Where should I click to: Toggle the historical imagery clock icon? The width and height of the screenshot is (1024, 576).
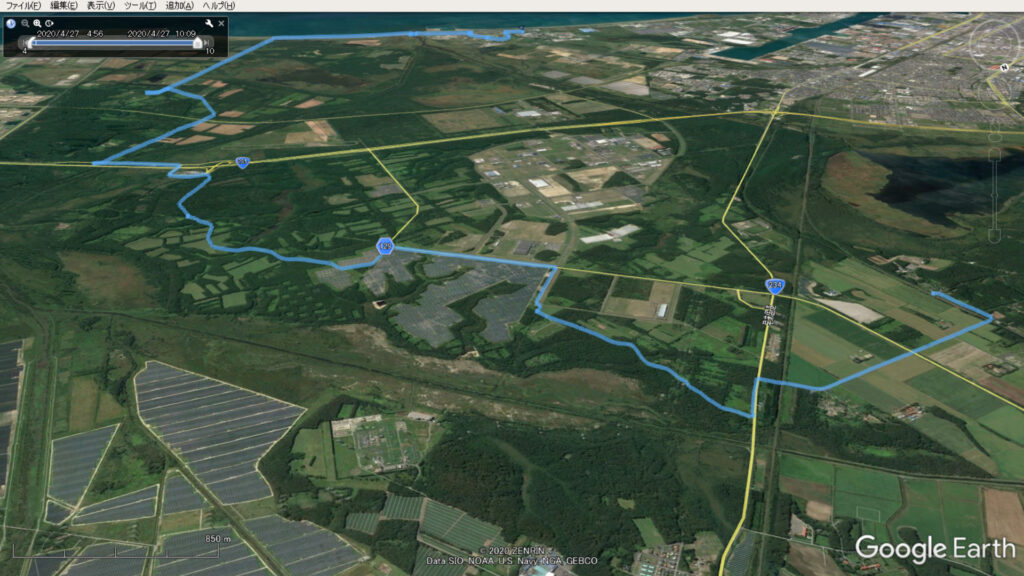(11, 24)
